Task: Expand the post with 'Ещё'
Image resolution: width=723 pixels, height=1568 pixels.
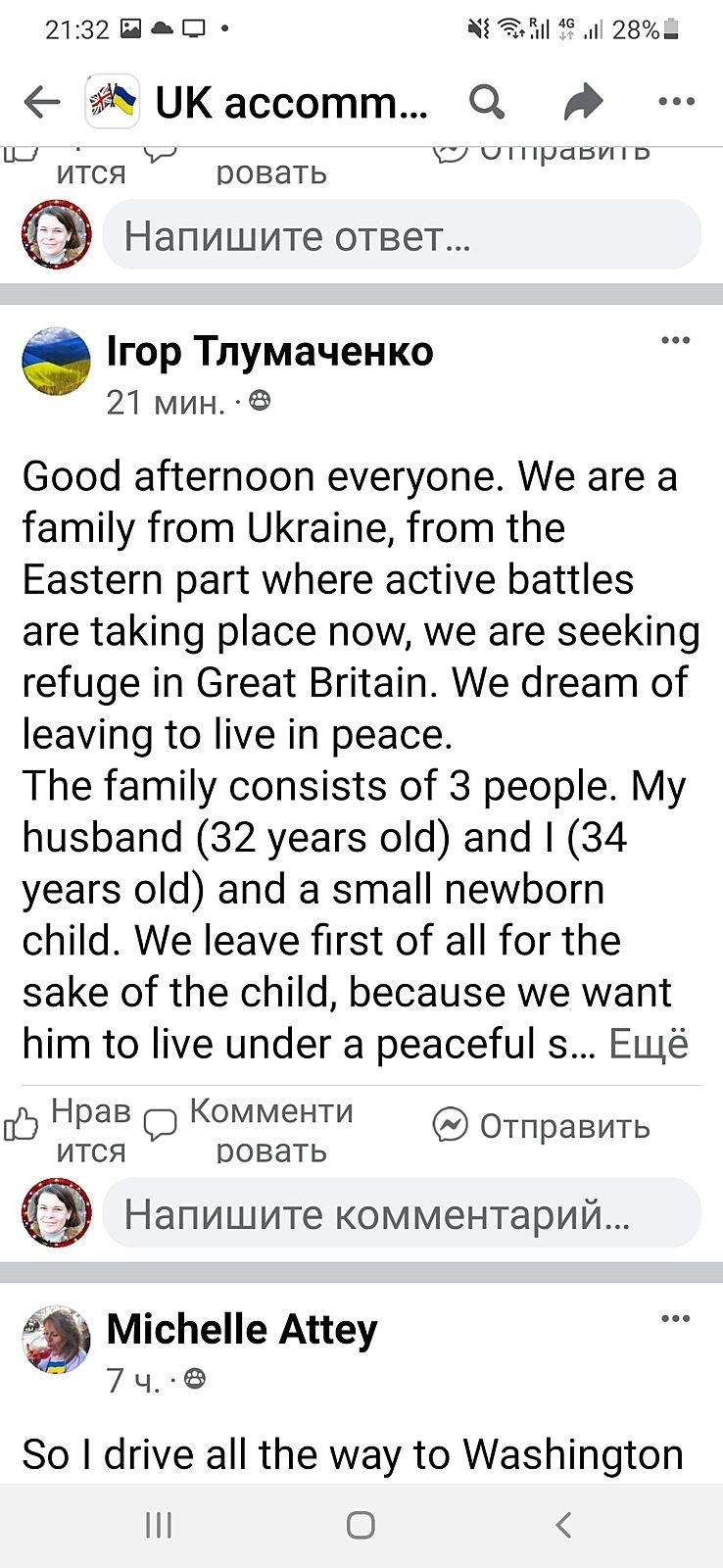Action: click(x=649, y=1045)
